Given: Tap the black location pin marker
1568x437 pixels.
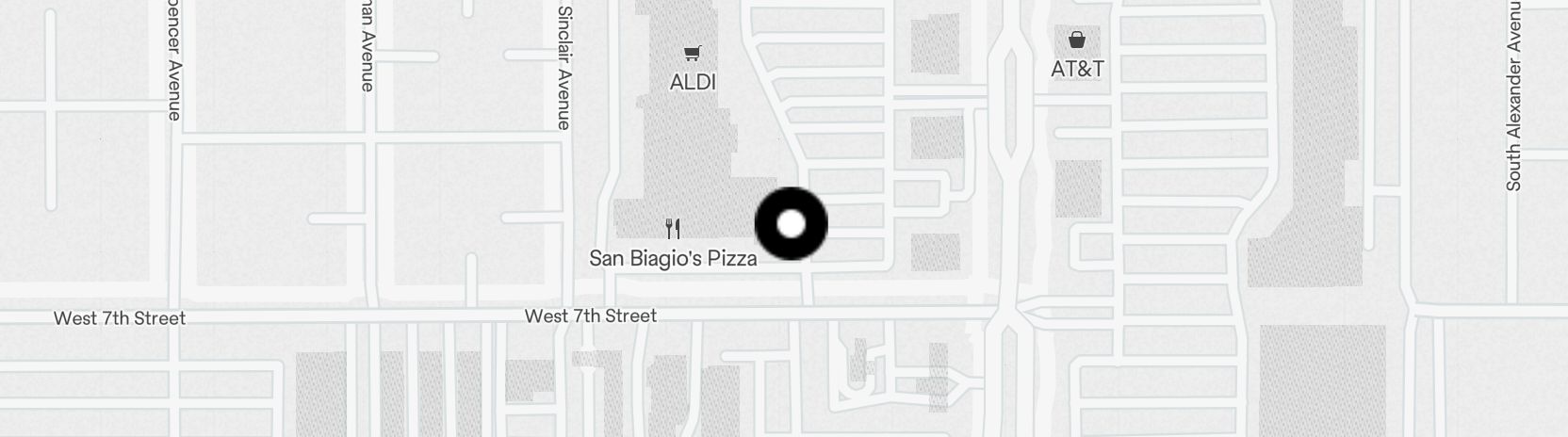Looking at the screenshot, I should (791, 224).
